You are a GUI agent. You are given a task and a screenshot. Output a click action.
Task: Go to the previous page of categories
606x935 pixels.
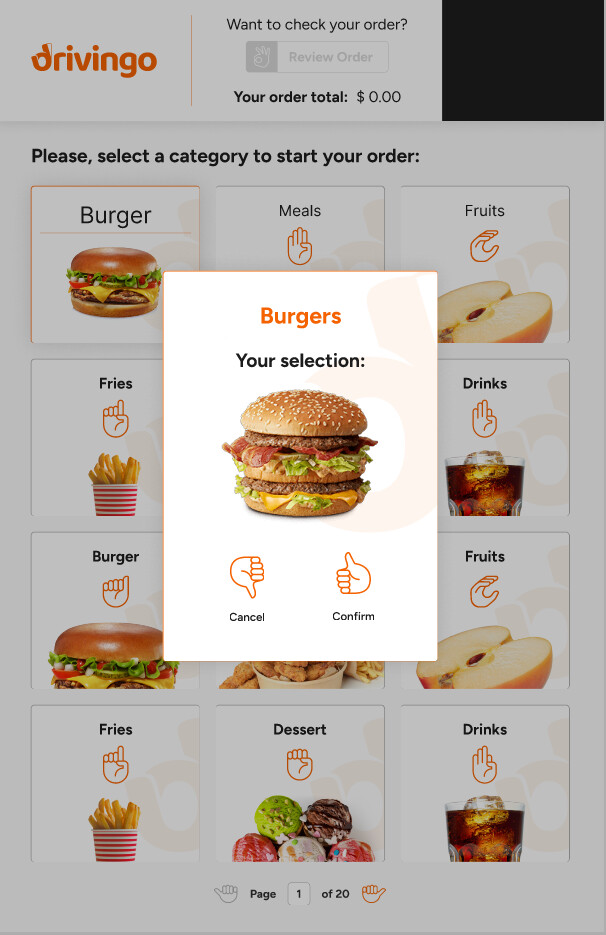tap(226, 893)
